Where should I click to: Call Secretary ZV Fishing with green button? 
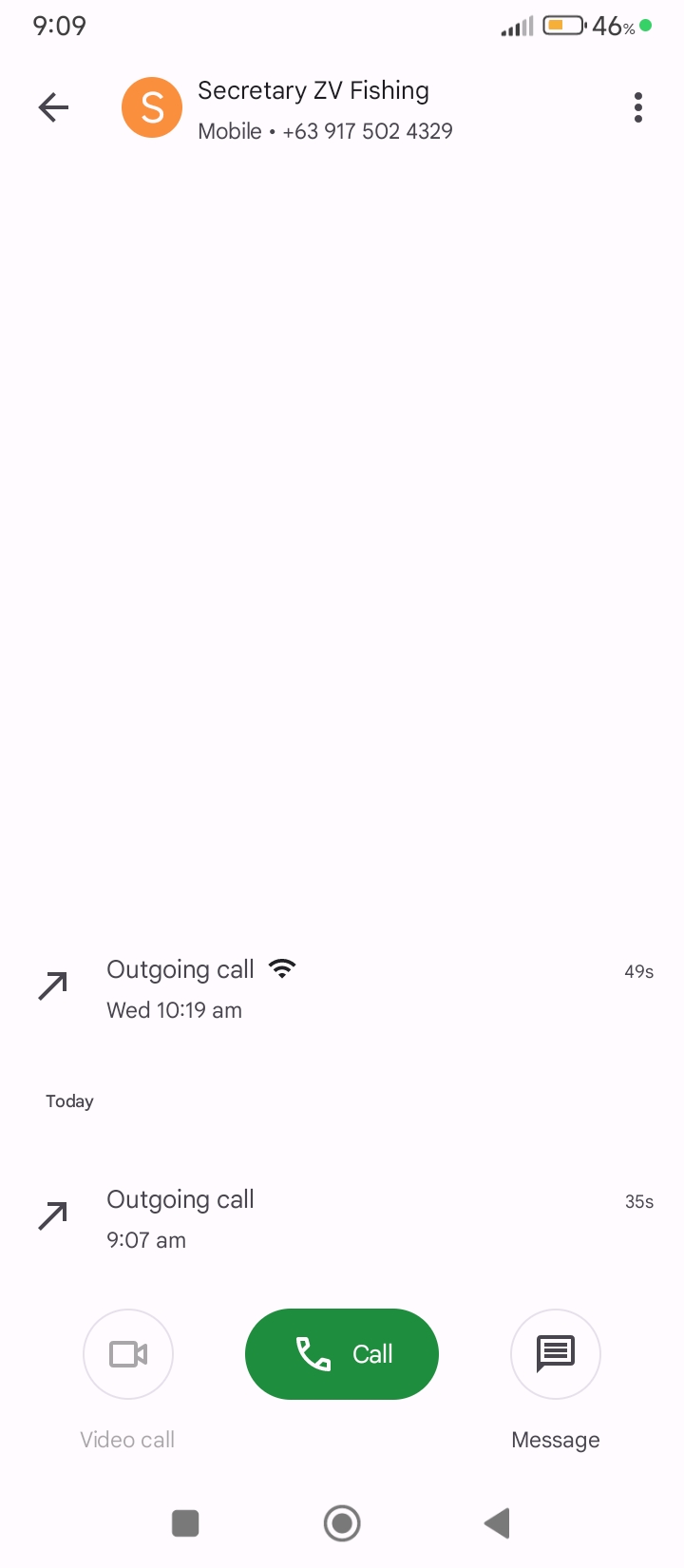[342, 1353]
